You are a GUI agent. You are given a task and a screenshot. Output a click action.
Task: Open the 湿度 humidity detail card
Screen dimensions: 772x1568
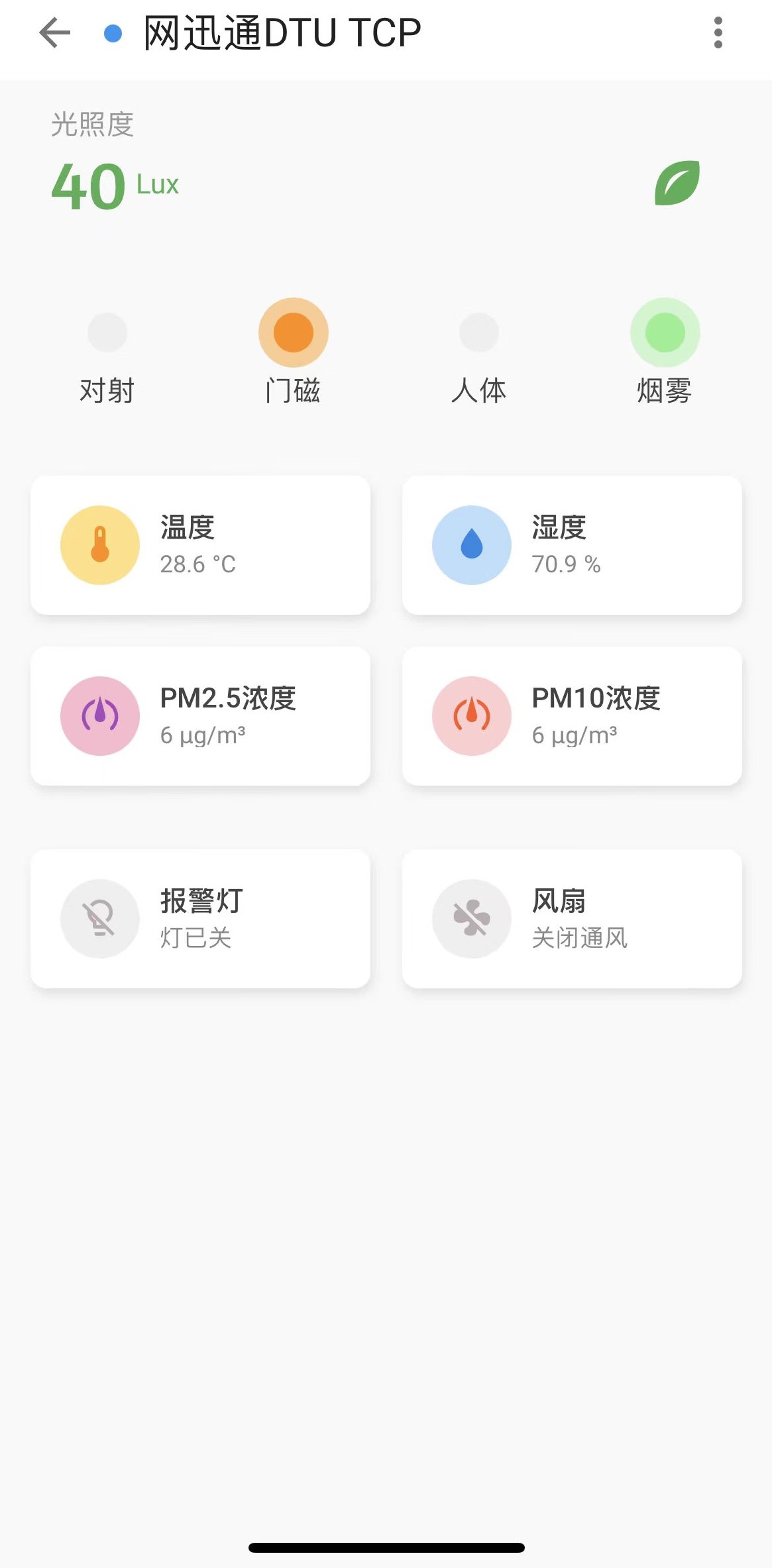[x=572, y=544]
